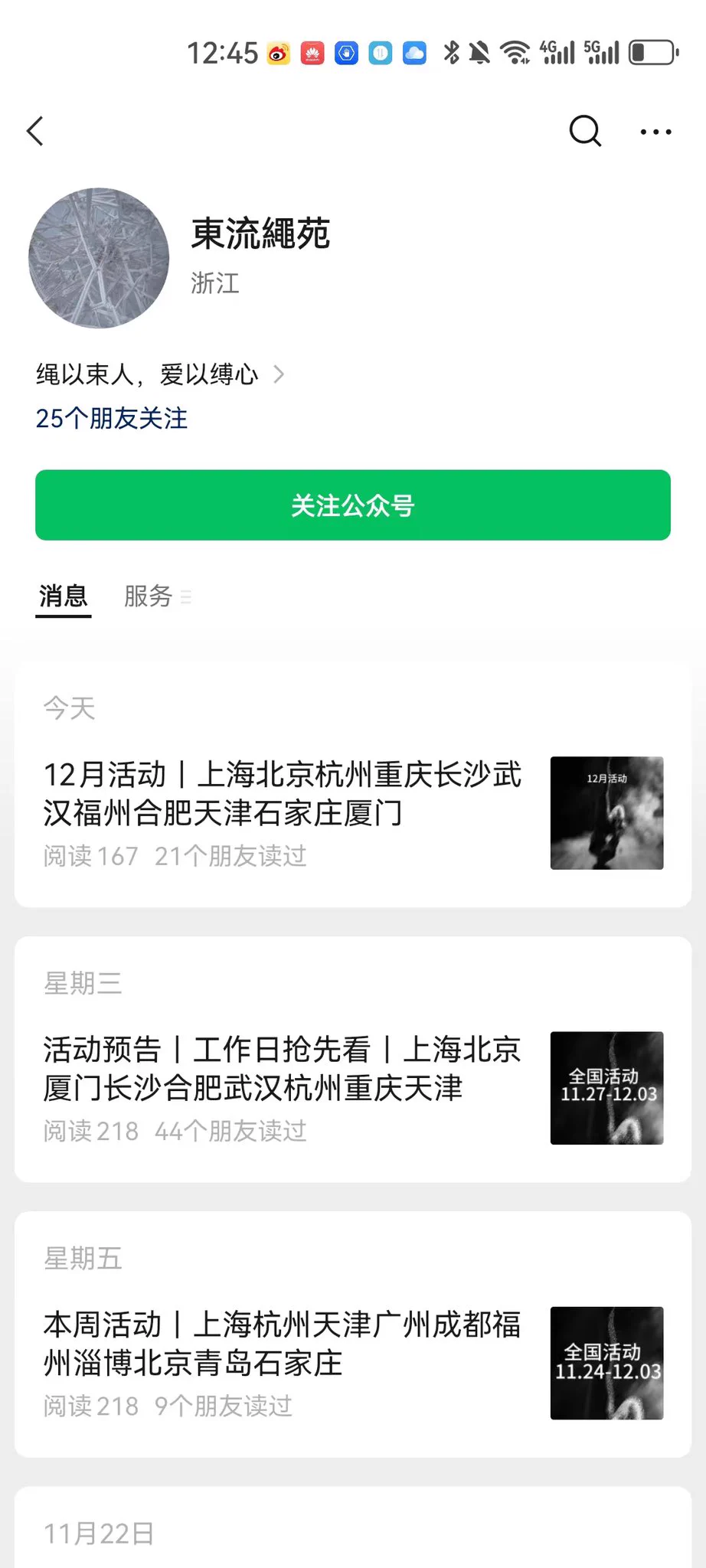View the 25个朋友关注 list
The height and width of the screenshot is (1568, 706).
(112, 418)
